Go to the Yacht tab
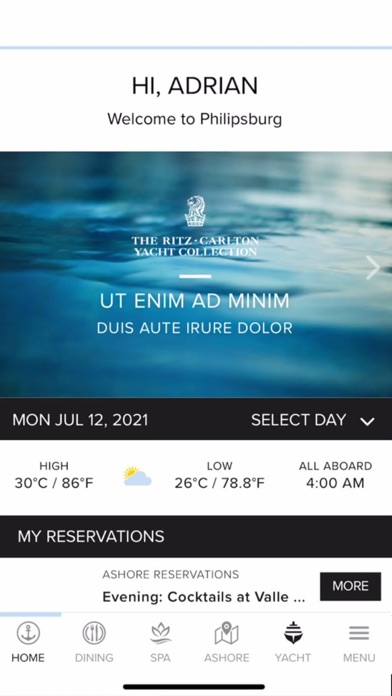392x696 pixels. [293, 641]
